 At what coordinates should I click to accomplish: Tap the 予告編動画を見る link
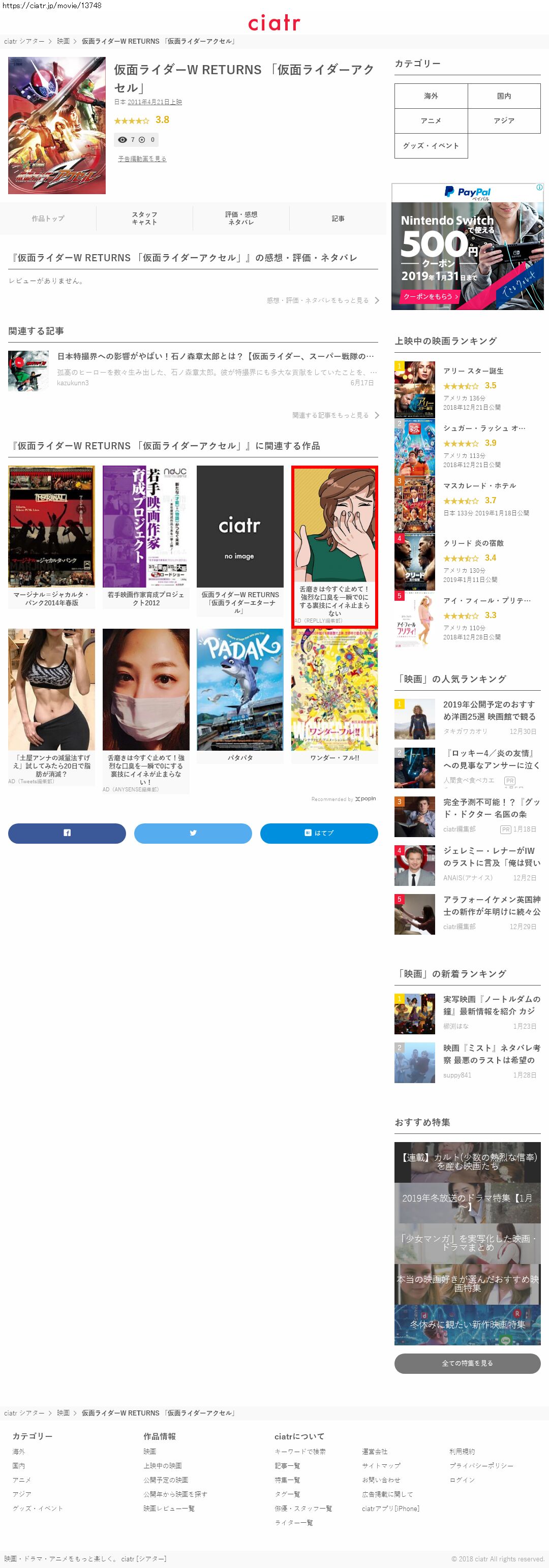142,159
